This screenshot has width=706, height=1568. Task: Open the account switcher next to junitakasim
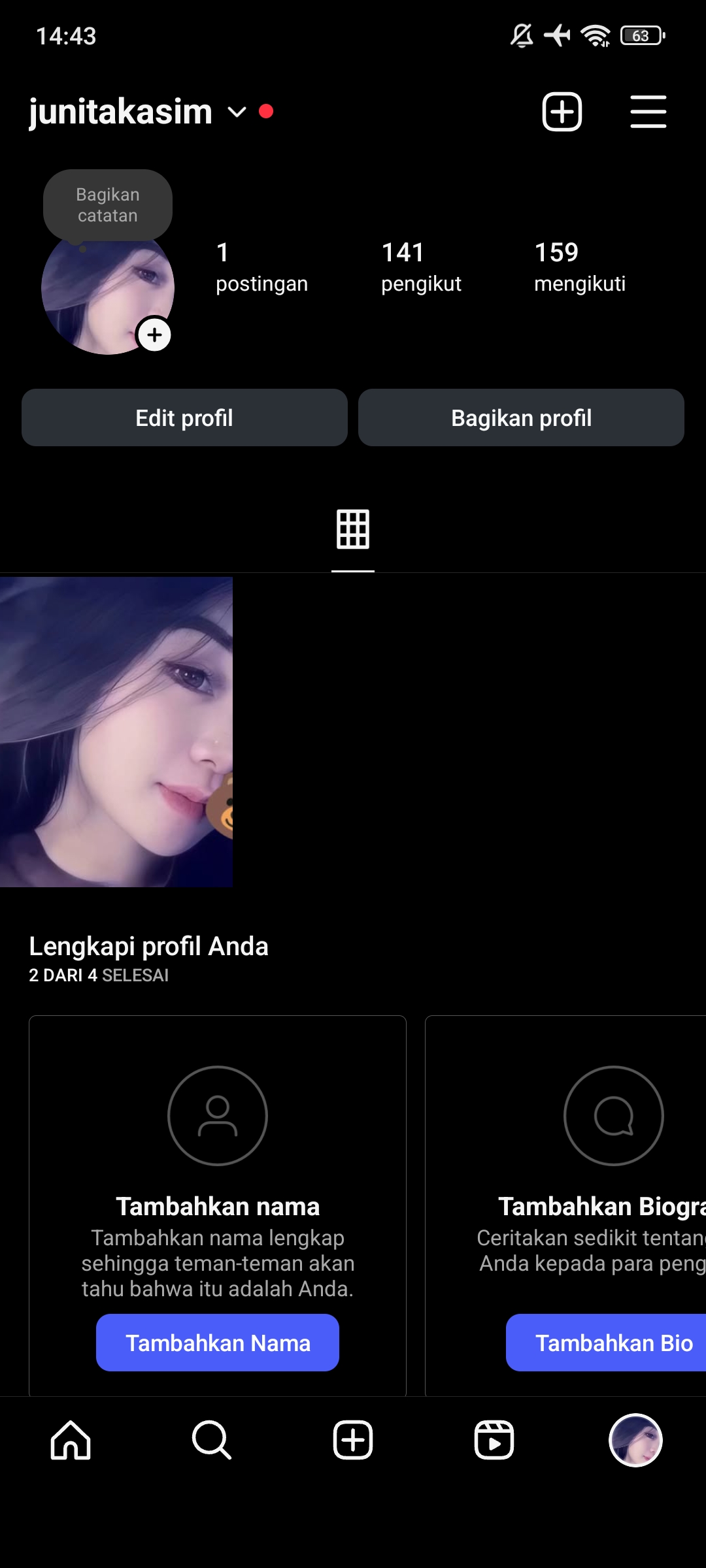(237, 112)
